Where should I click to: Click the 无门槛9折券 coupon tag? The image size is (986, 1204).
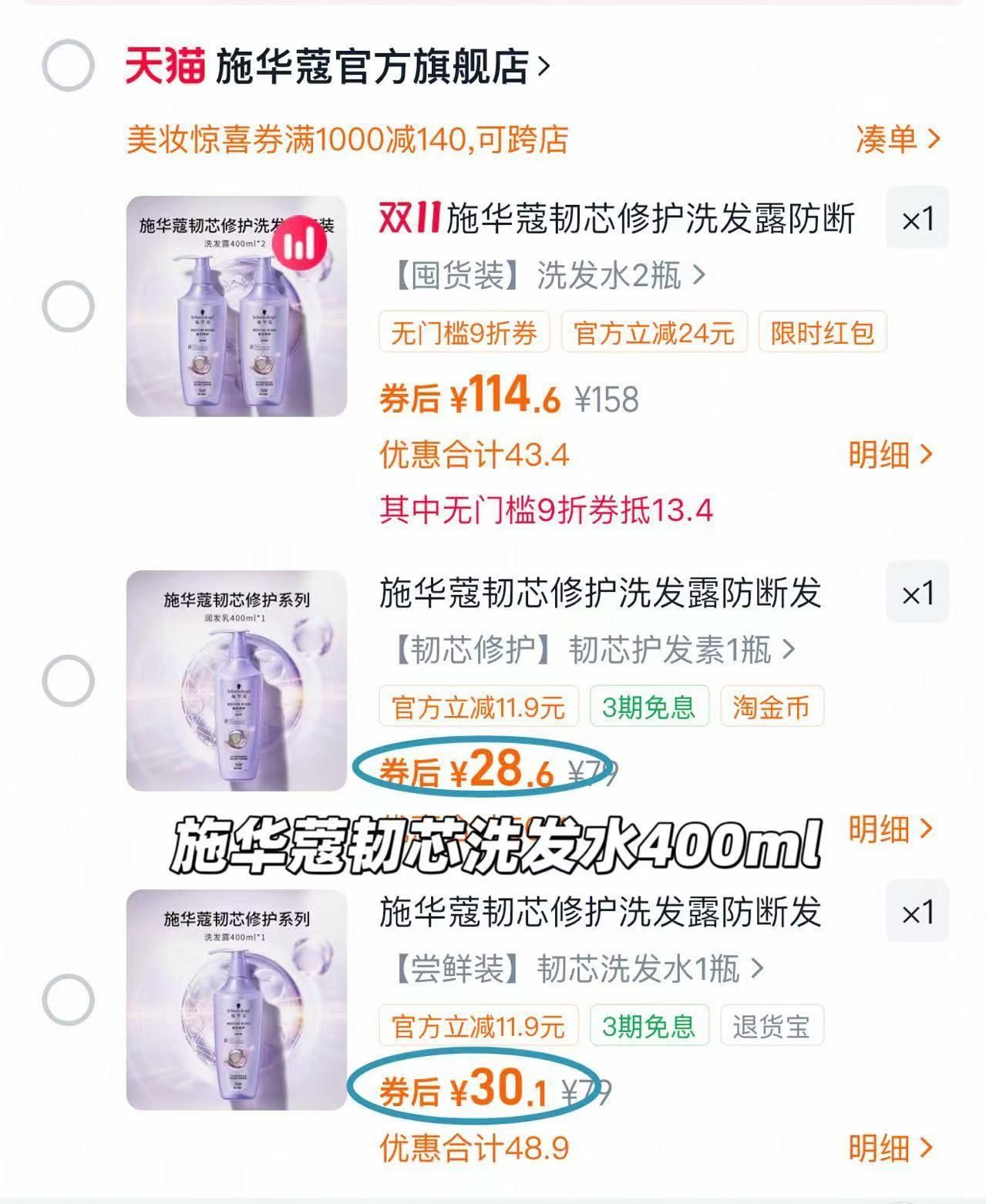[x=465, y=333]
